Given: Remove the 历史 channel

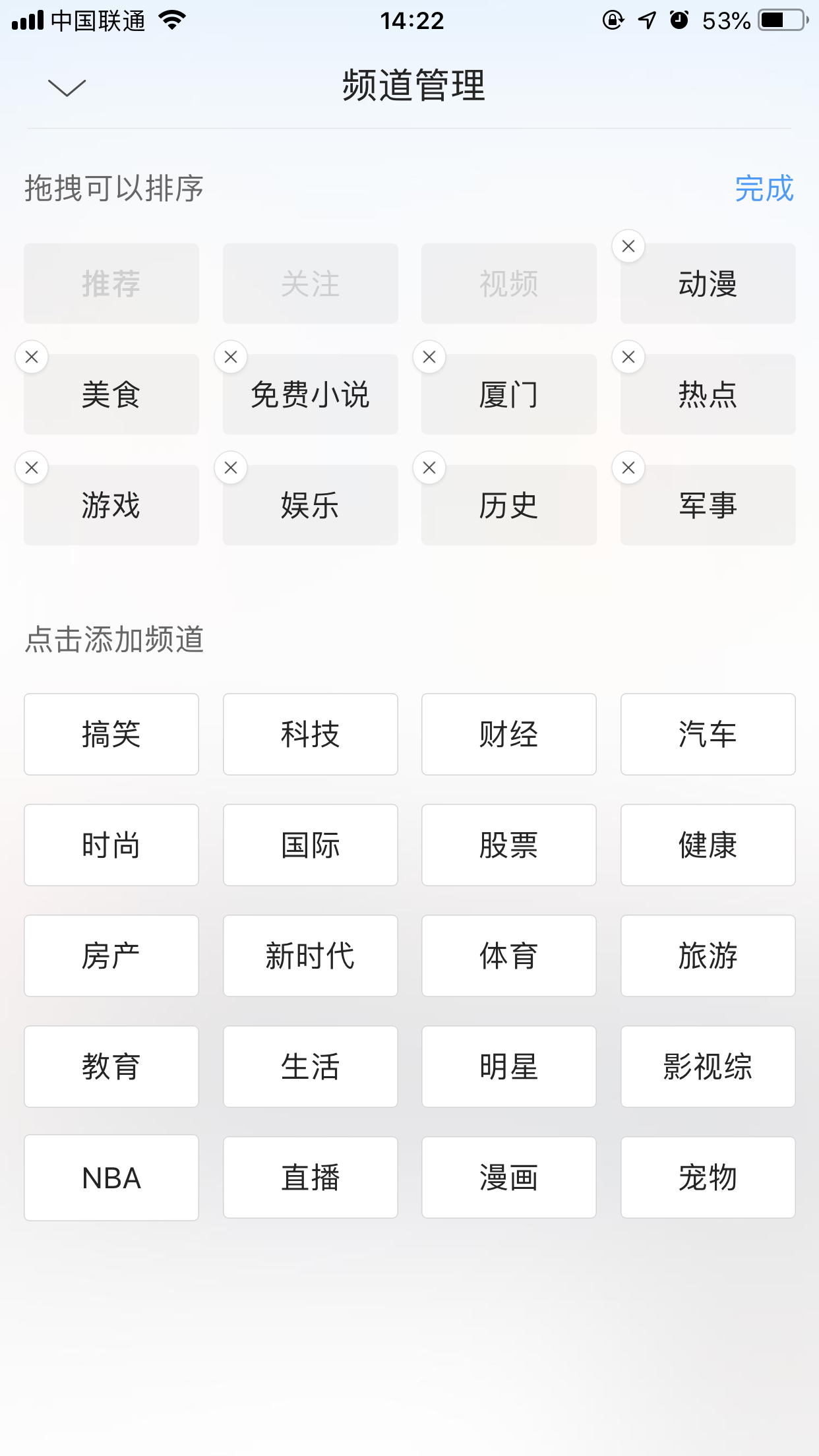Looking at the screenshot, I should coord(429,466).
